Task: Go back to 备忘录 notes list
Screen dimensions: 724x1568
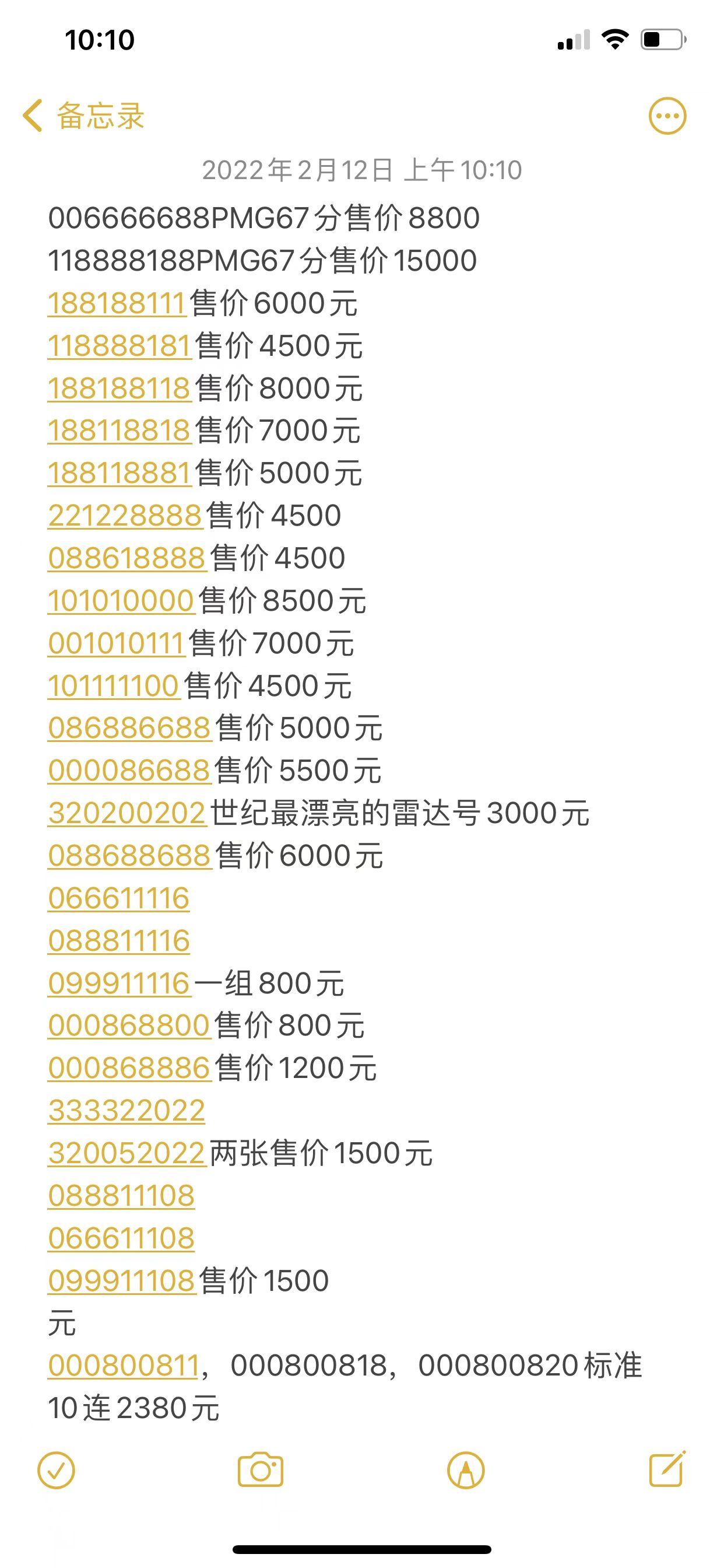Action: coord(84,116)
